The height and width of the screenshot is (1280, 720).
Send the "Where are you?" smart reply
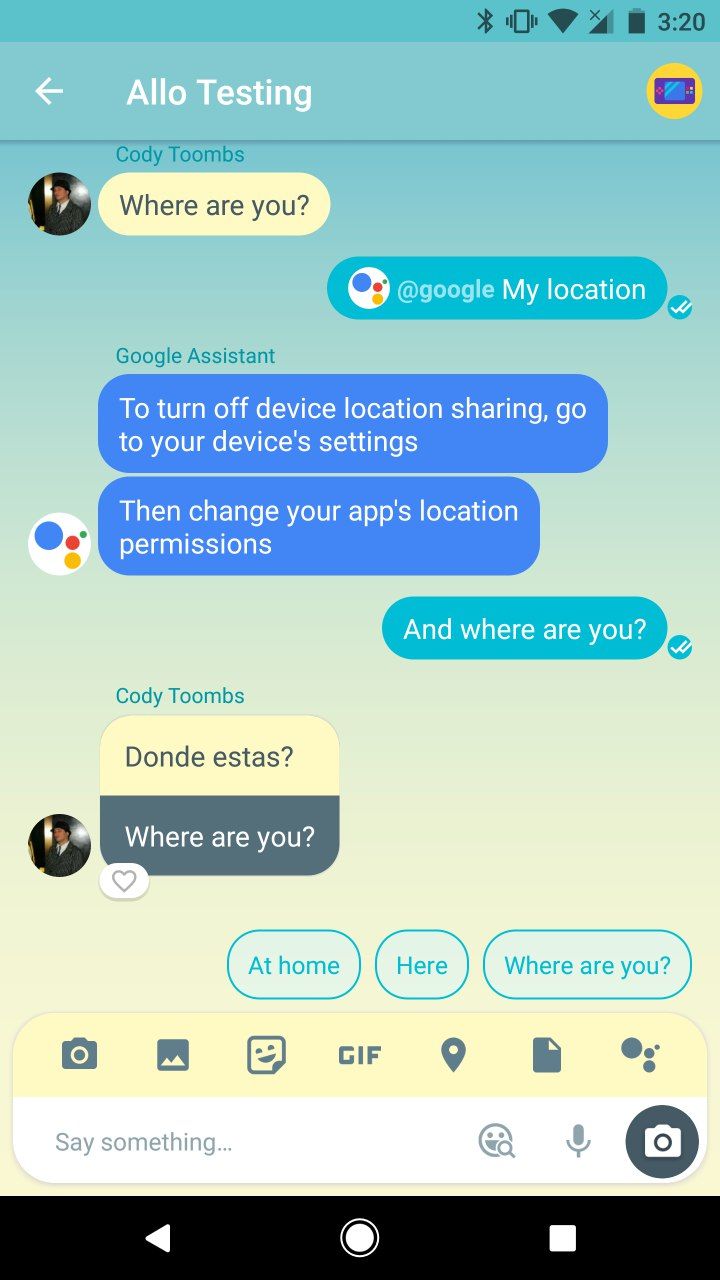(x=587, y=965)
